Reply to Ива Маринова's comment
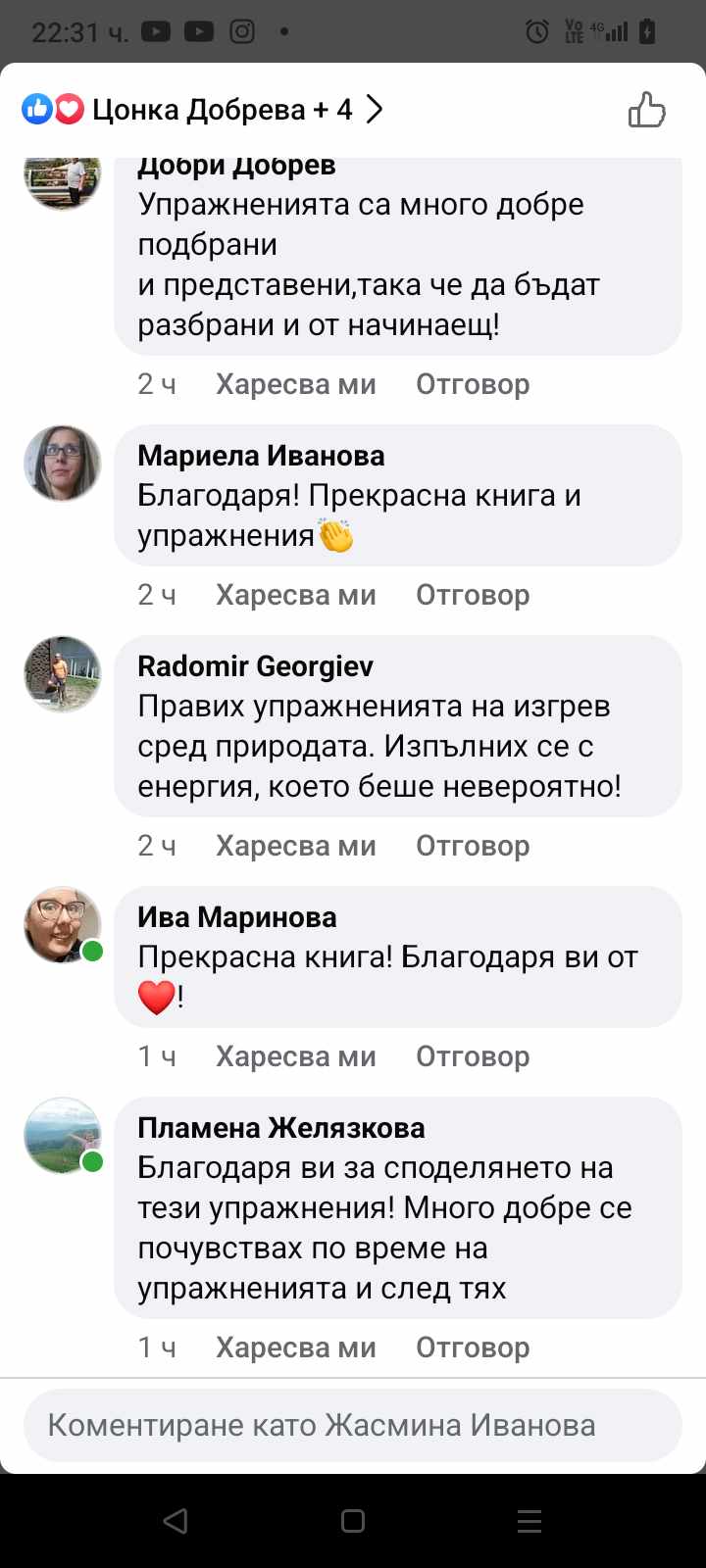 (x=473, y=1056)
